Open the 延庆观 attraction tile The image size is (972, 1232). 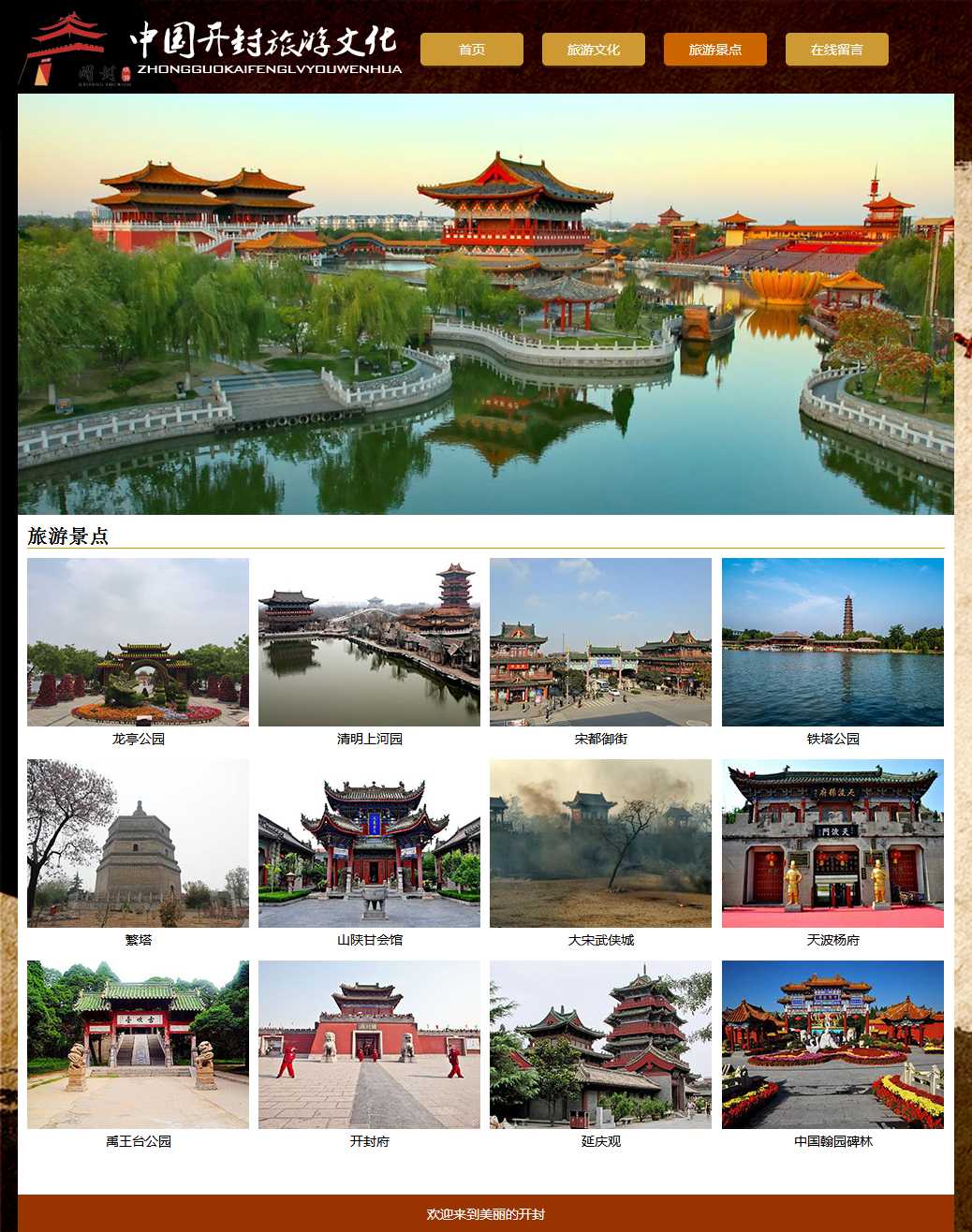[x=600, y=1045]
